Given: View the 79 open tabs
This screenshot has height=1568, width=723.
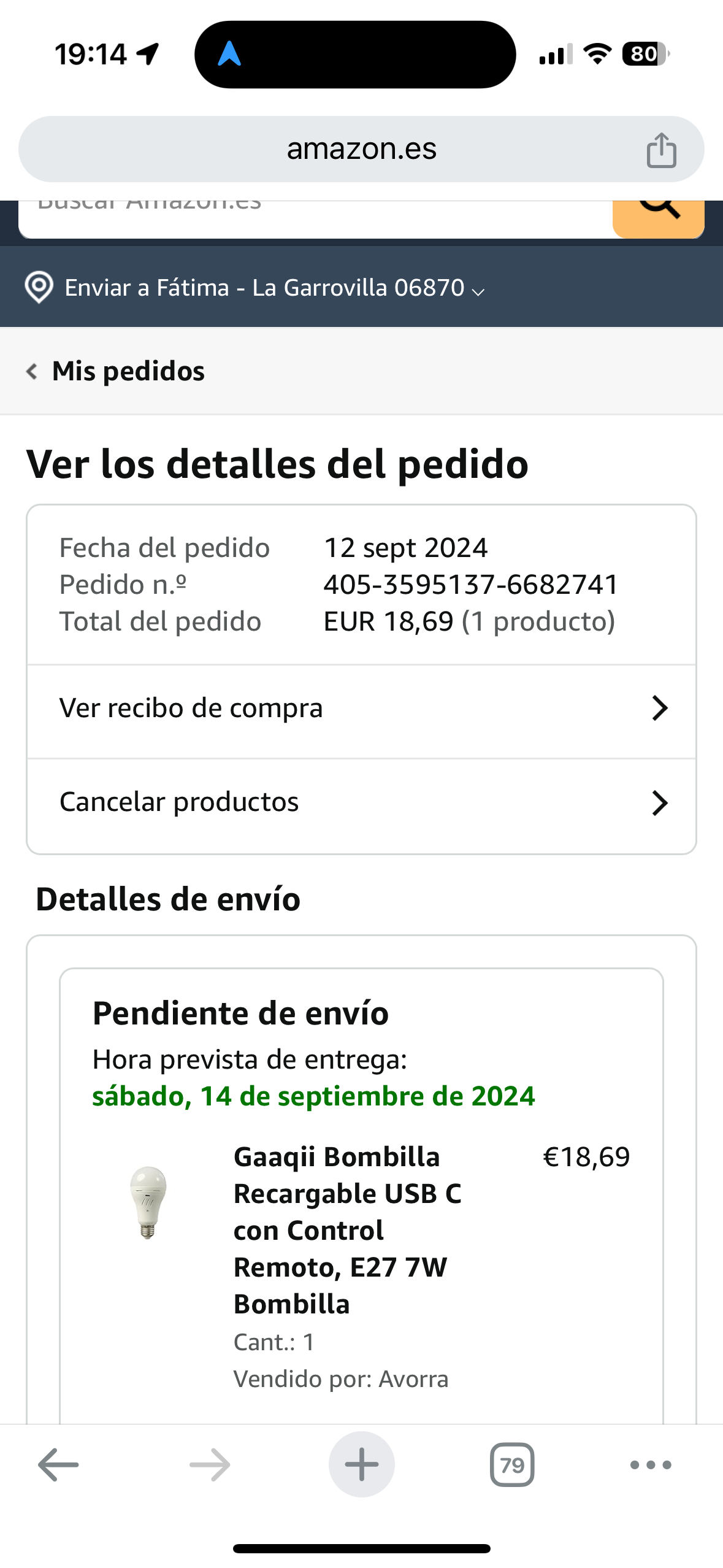Looking at the screenshot, I should [512, 1465].
